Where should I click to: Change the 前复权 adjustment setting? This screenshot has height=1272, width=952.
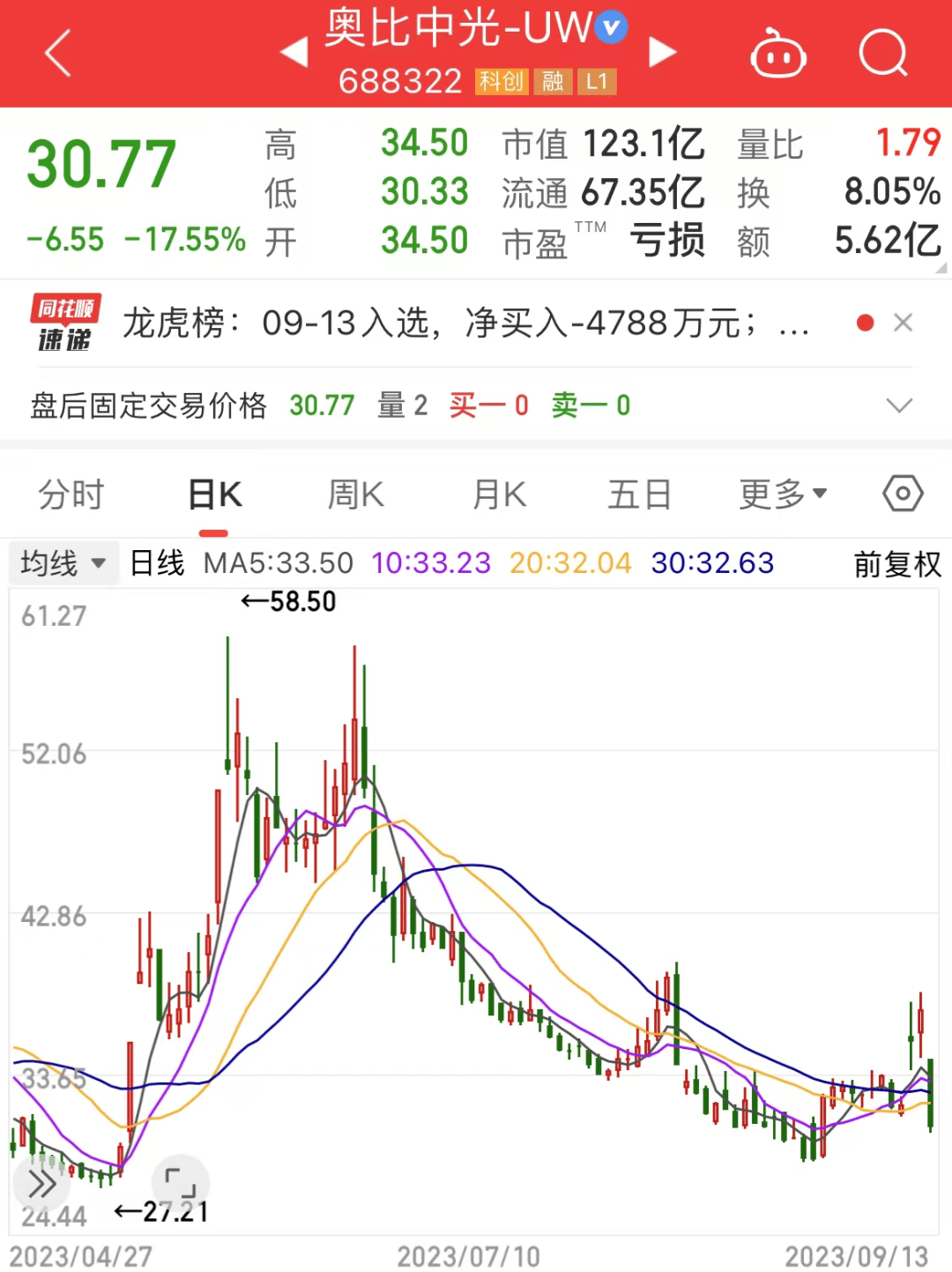click(x=896, y=564)
